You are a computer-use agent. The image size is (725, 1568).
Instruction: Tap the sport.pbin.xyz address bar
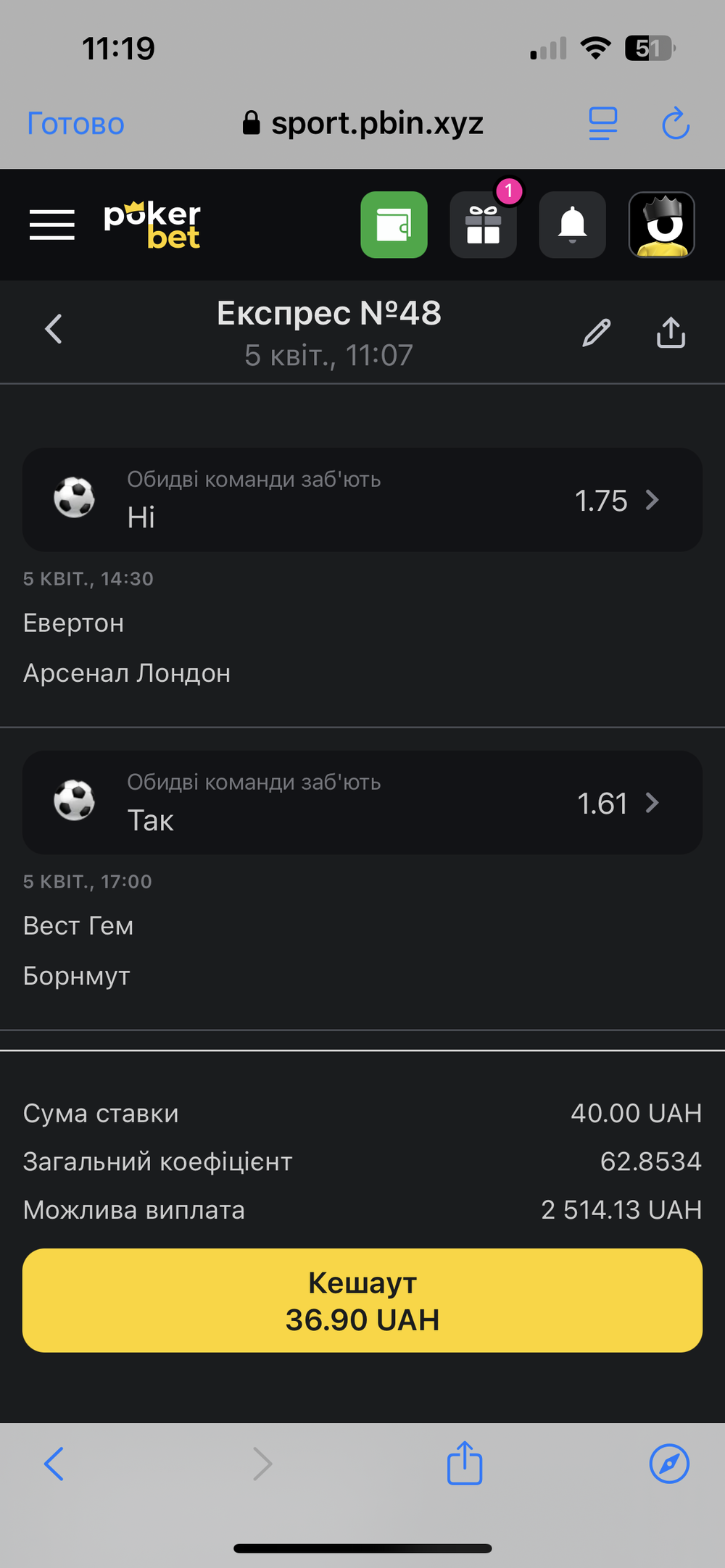(364, 123)
